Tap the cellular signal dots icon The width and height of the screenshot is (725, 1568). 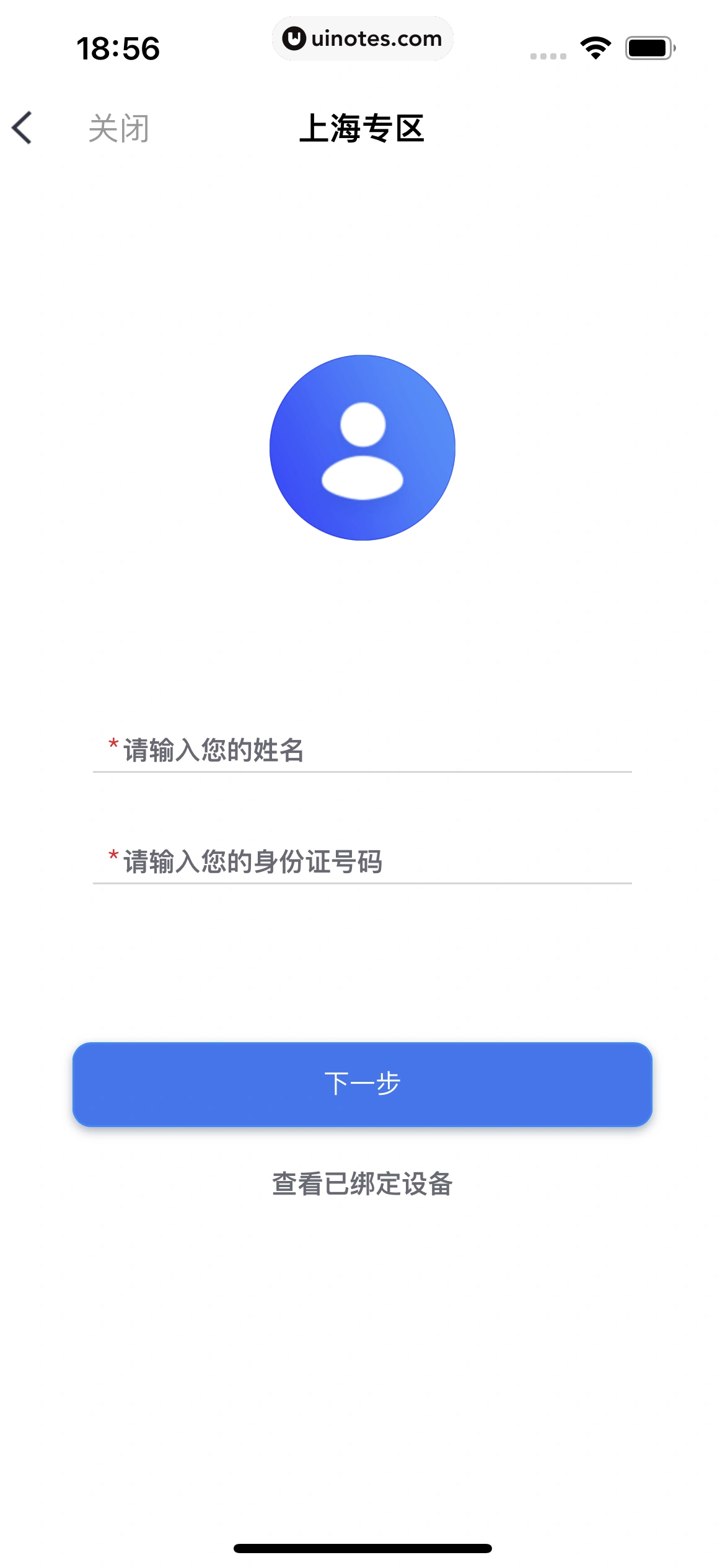tap(548, 54)
